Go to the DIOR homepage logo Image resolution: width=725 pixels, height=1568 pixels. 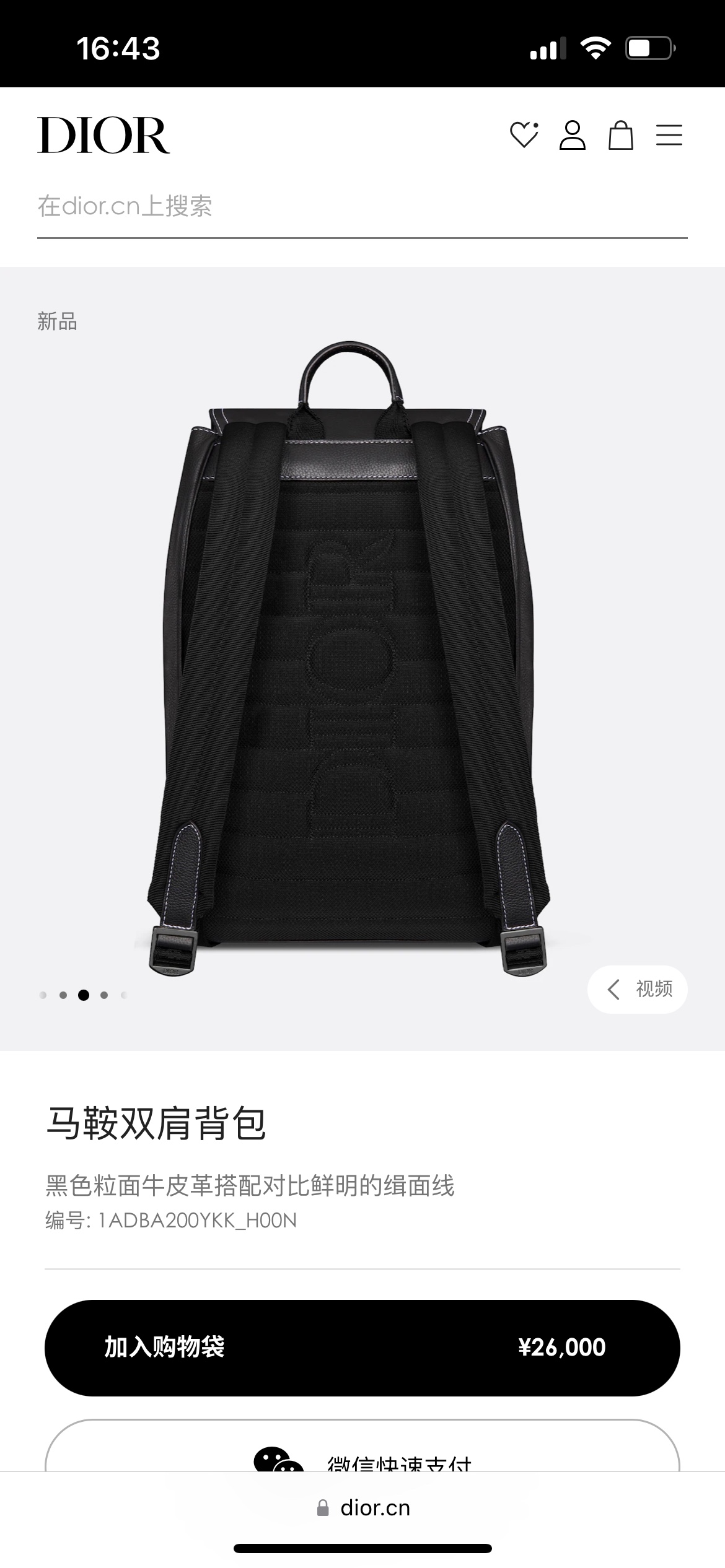pyautogui.click(x=103, y=135)
